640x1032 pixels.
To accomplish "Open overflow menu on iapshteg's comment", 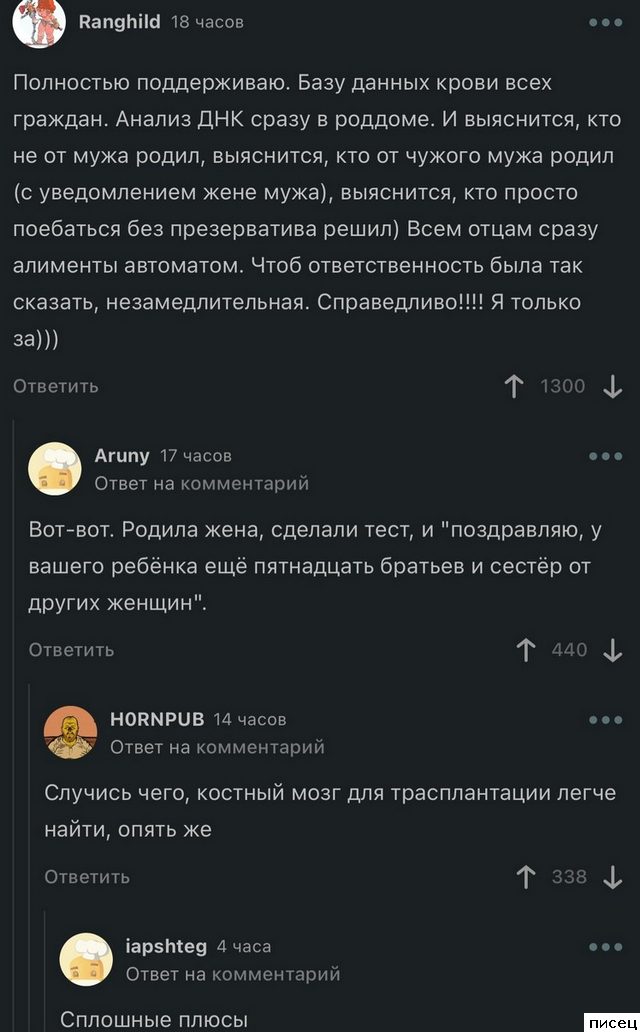I will 606,946.
